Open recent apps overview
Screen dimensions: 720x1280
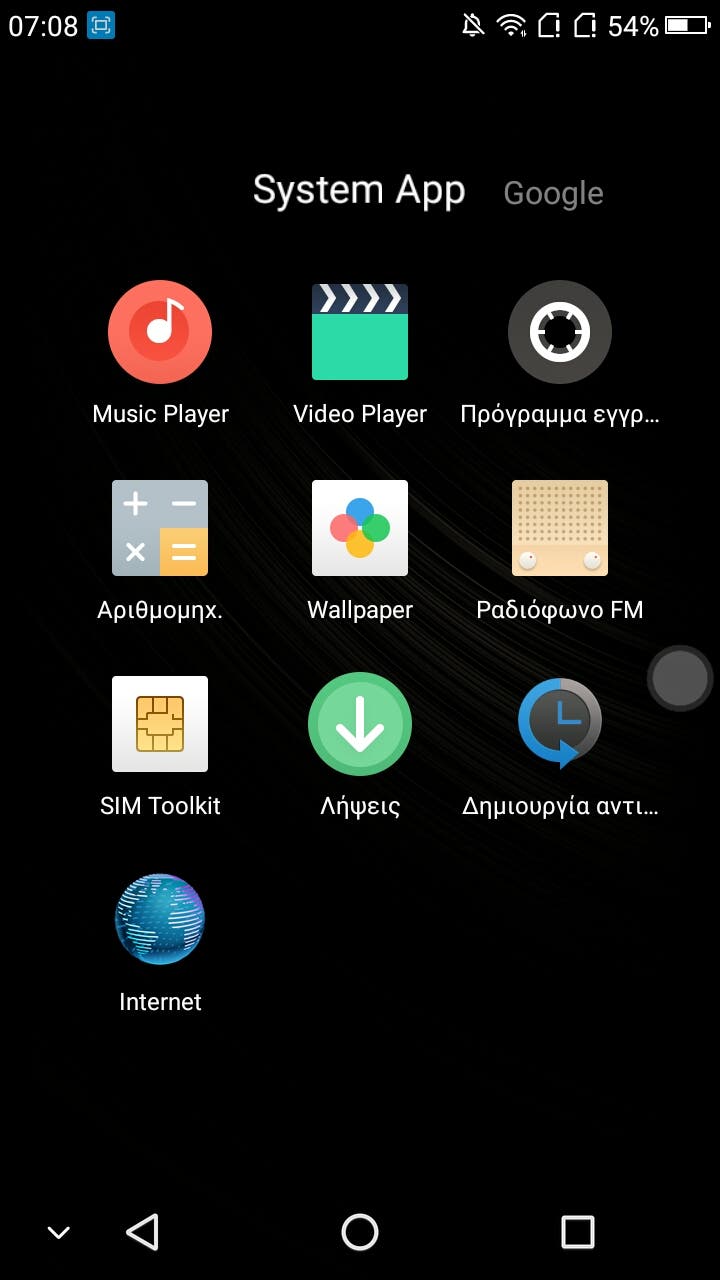click(578, 1232)
